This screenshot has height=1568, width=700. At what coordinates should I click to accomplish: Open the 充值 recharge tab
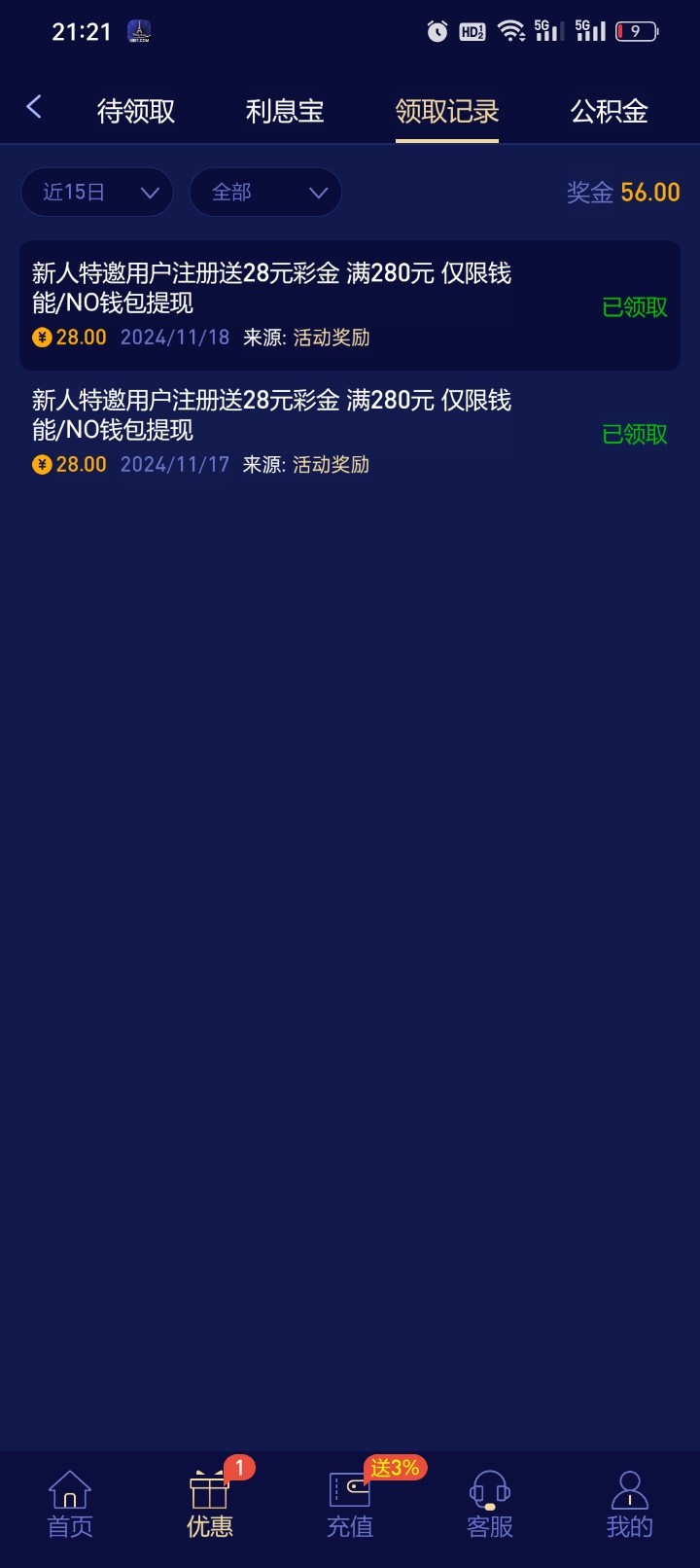350,1505
